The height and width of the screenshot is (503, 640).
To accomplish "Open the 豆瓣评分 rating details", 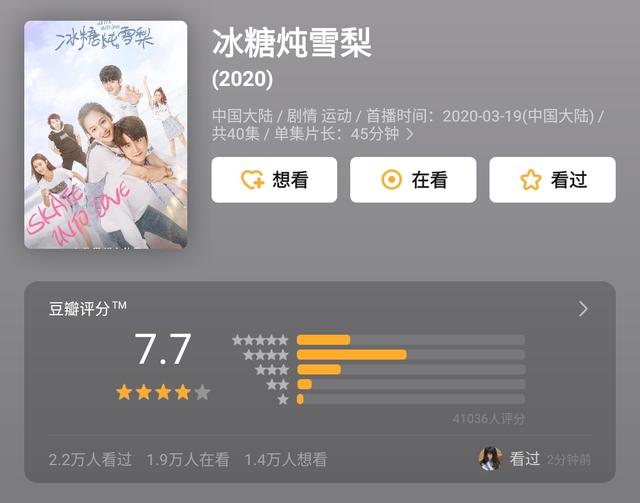I will (x=583, y=309).
